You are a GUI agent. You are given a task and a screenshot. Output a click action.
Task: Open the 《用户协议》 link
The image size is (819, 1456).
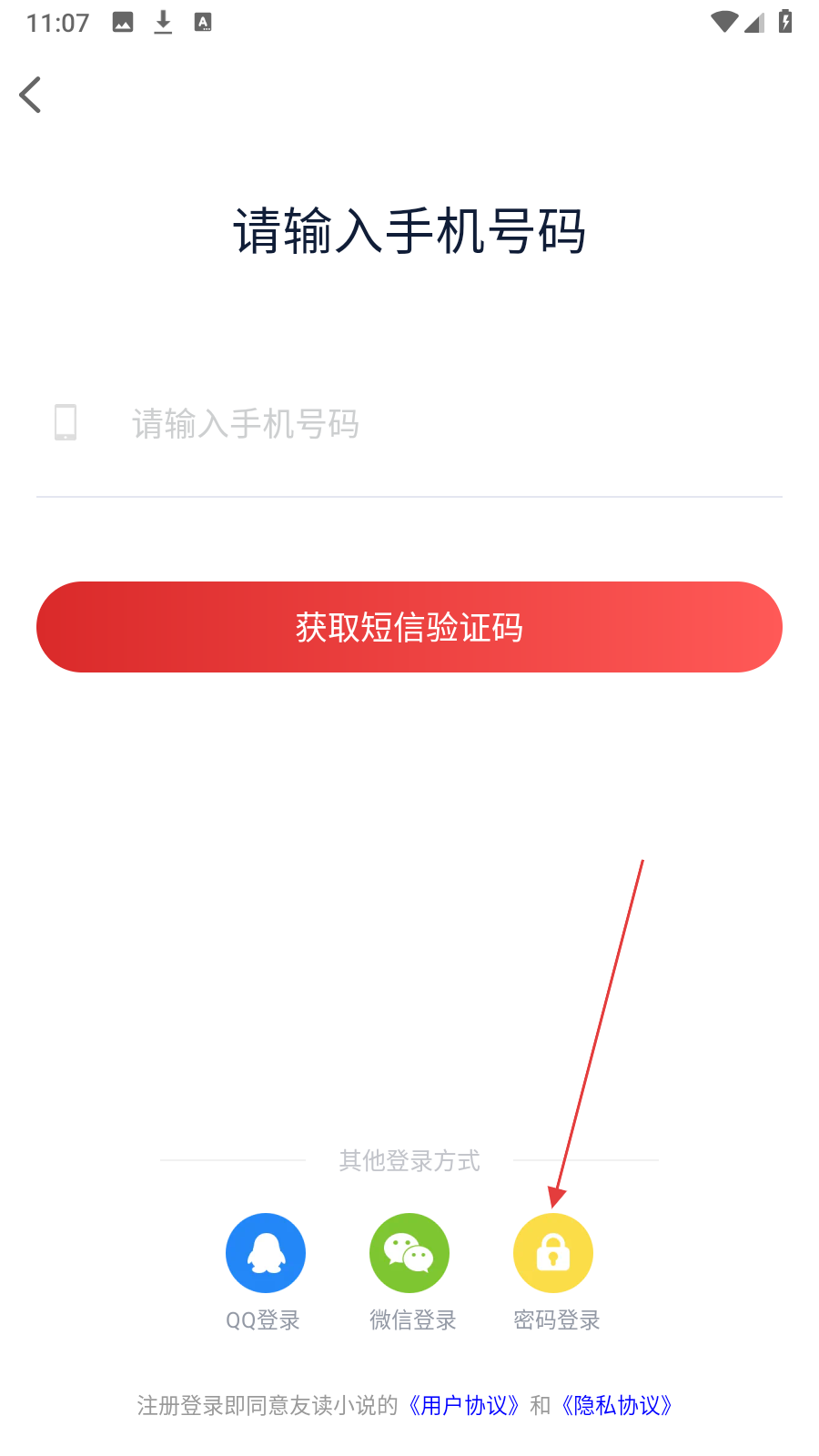[464, 1405]
